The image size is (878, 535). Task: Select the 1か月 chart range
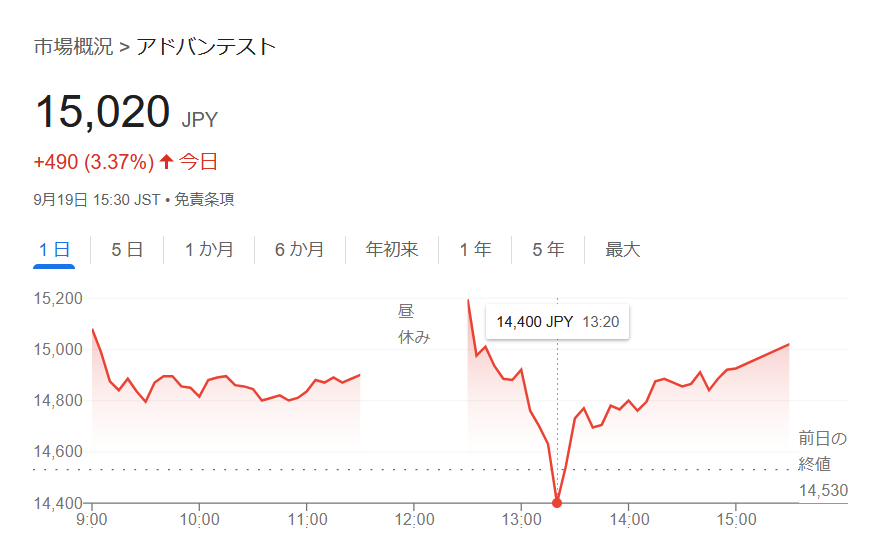tap(209, 250)
